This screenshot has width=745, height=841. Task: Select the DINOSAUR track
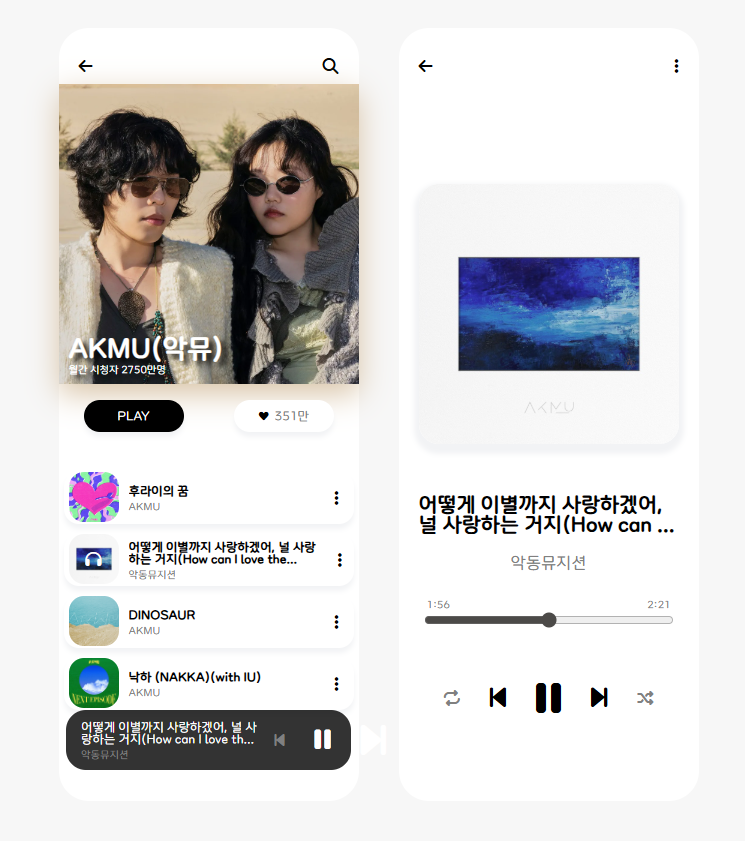(200, 621)
